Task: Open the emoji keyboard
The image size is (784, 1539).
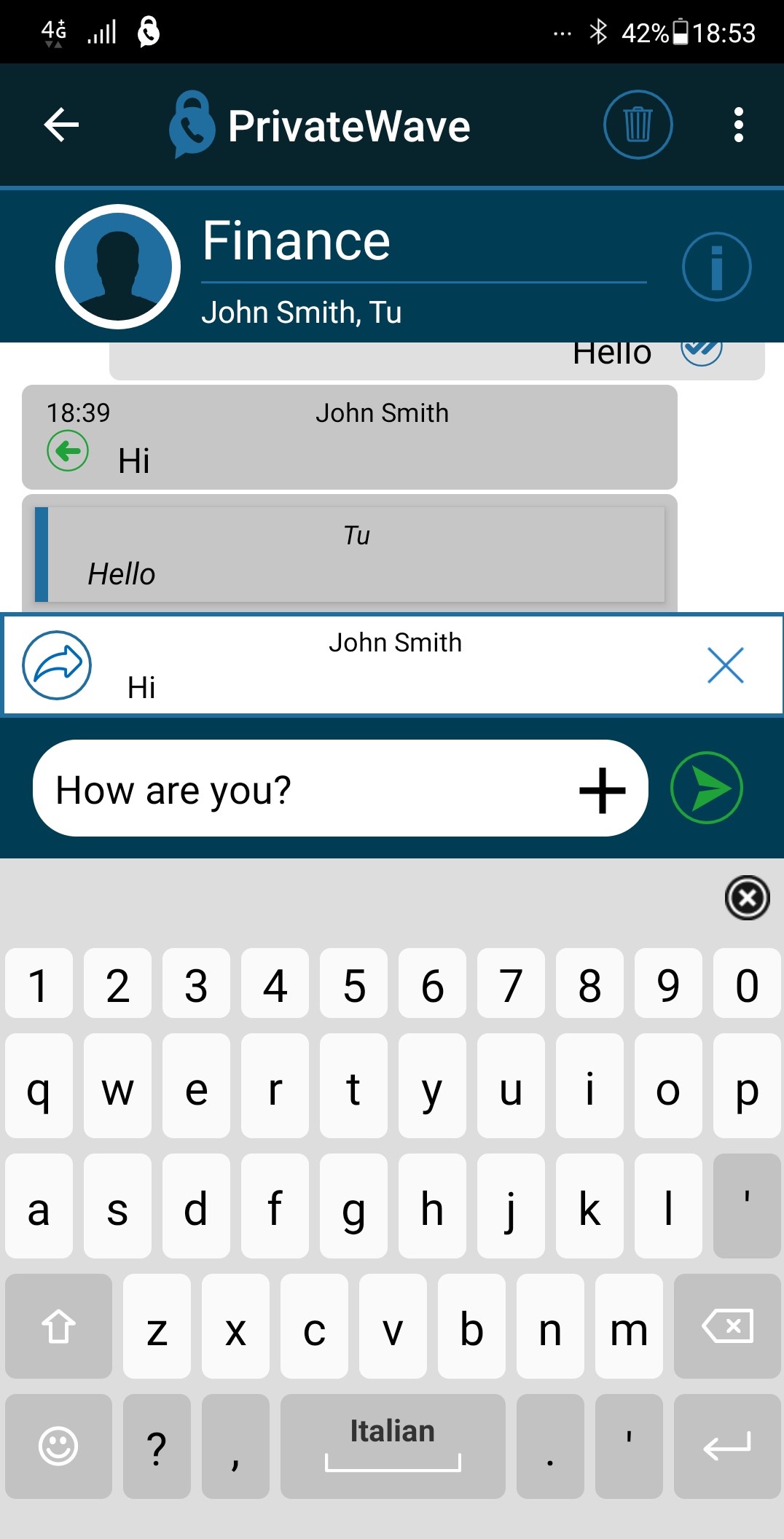Action: [58, 1446]
